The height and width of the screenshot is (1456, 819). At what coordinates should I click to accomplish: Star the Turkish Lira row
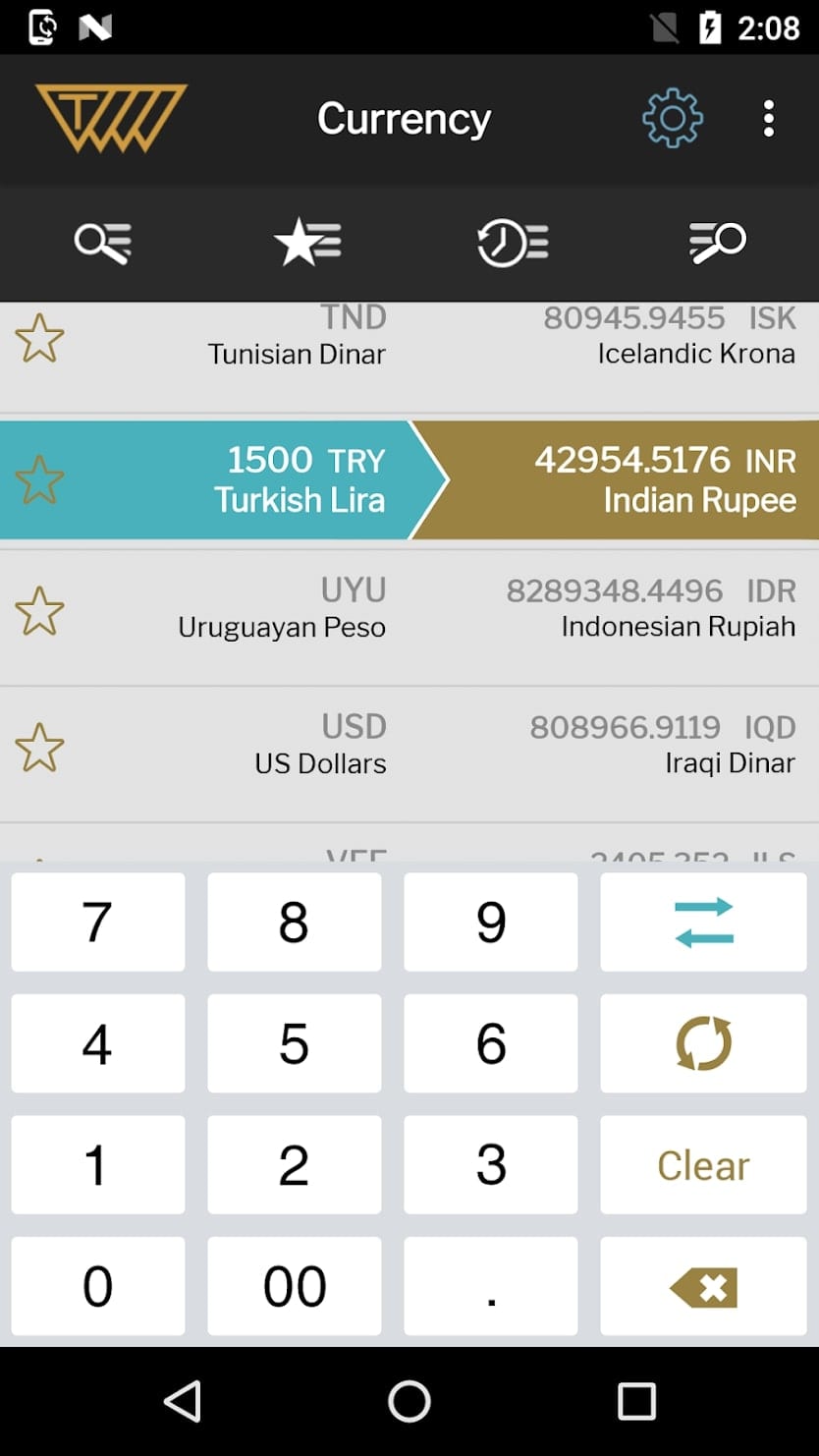pyautogui.click(x=39, y=479)
